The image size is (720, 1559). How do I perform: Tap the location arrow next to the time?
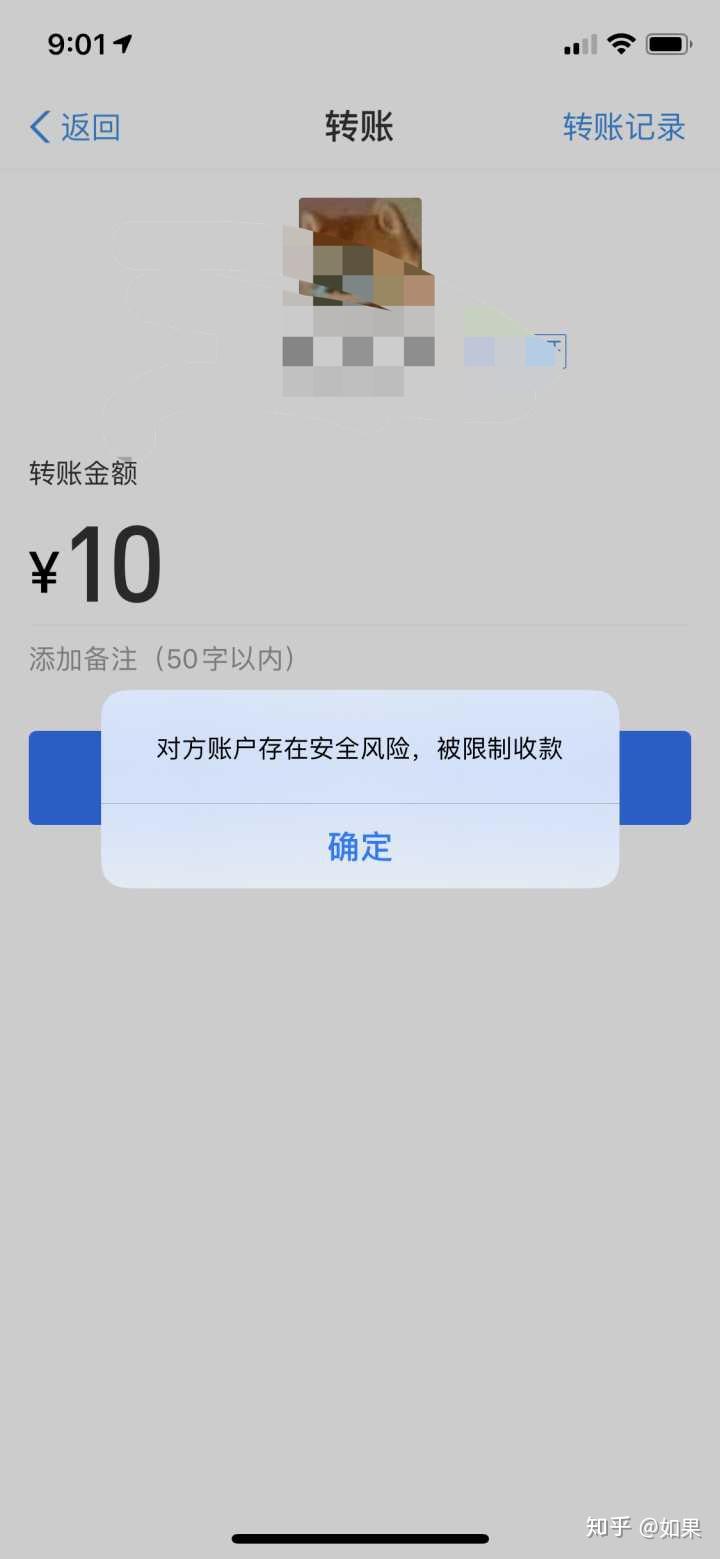[x=122, y=42]
